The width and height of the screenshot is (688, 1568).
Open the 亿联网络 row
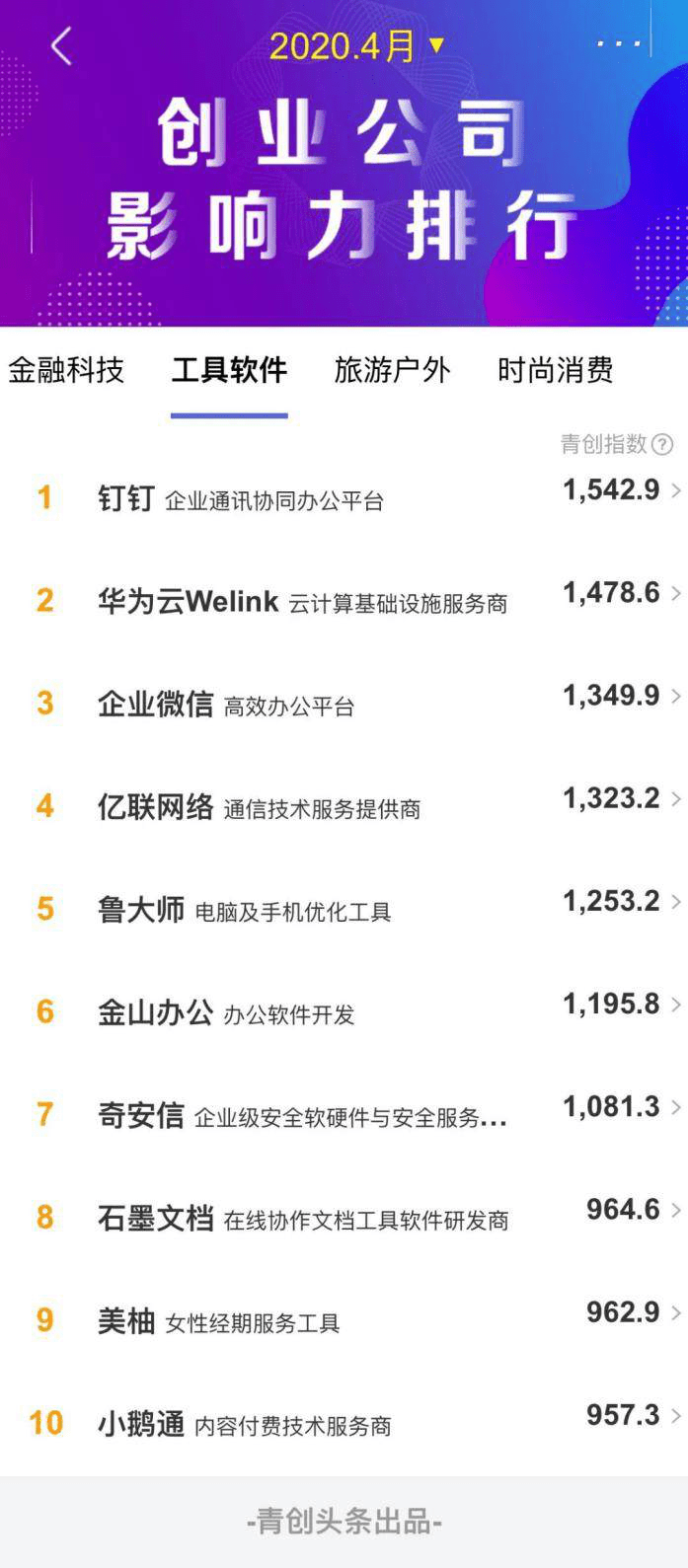click(344, 806)
